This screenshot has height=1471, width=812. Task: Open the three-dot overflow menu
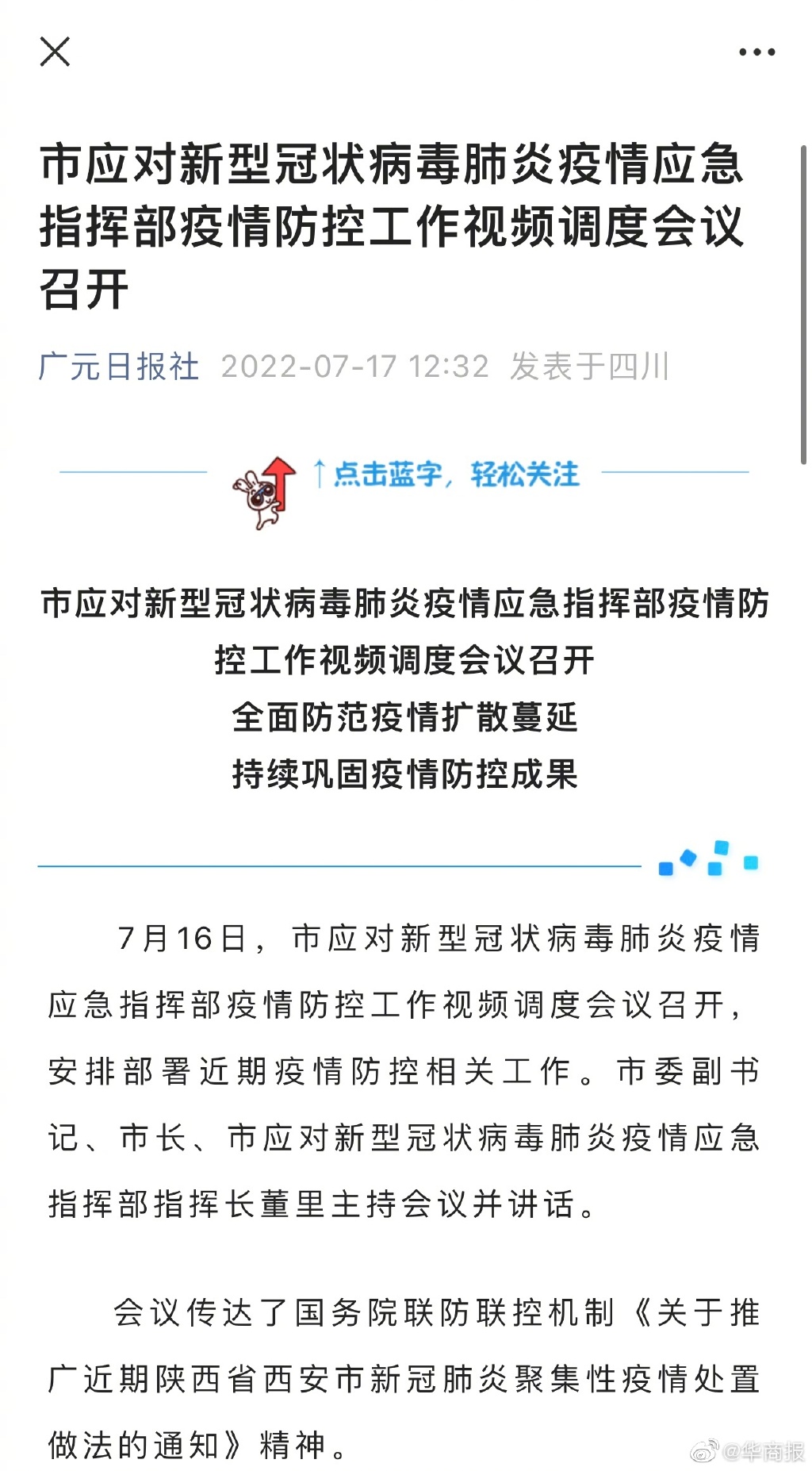tap(756, 52)
